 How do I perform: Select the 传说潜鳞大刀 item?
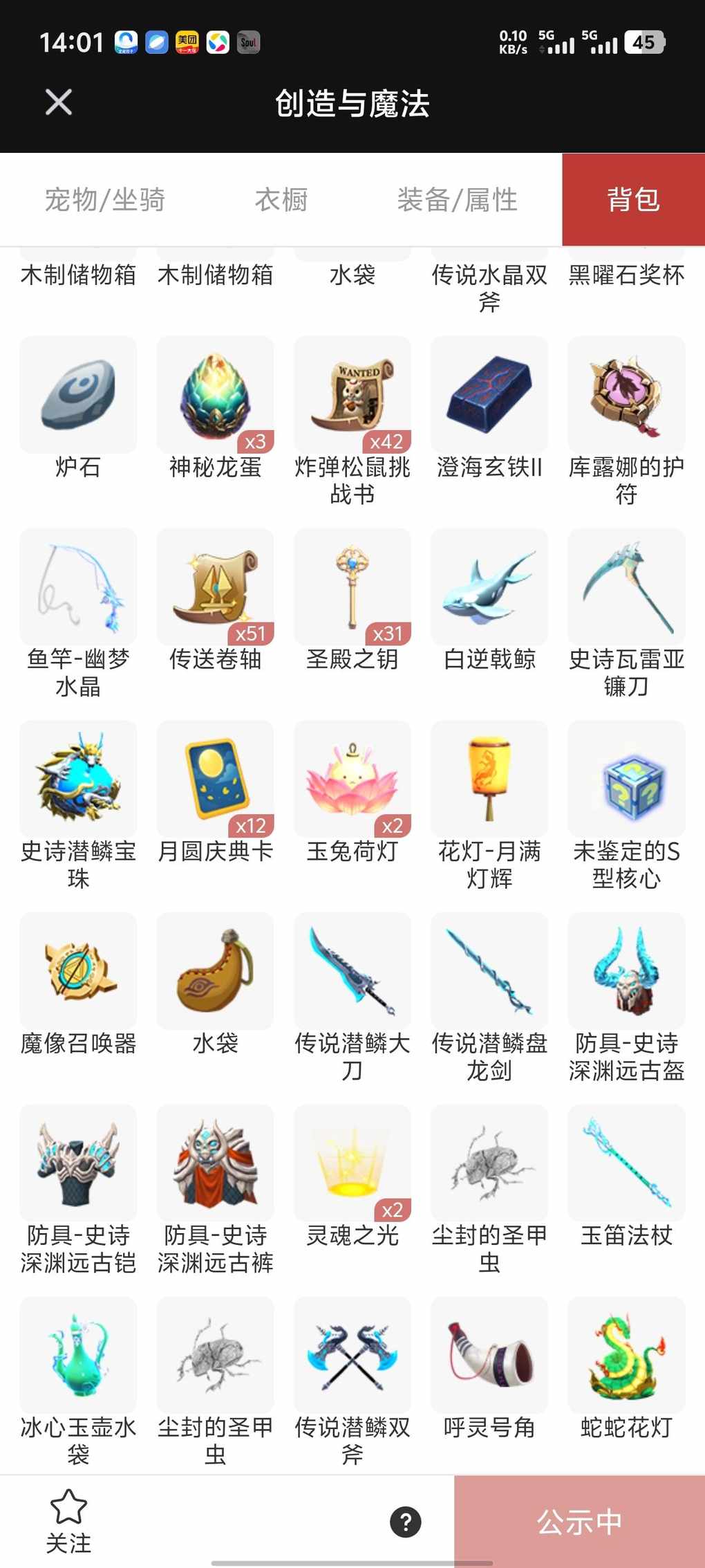pyautogui.click(x=352, y=971)
